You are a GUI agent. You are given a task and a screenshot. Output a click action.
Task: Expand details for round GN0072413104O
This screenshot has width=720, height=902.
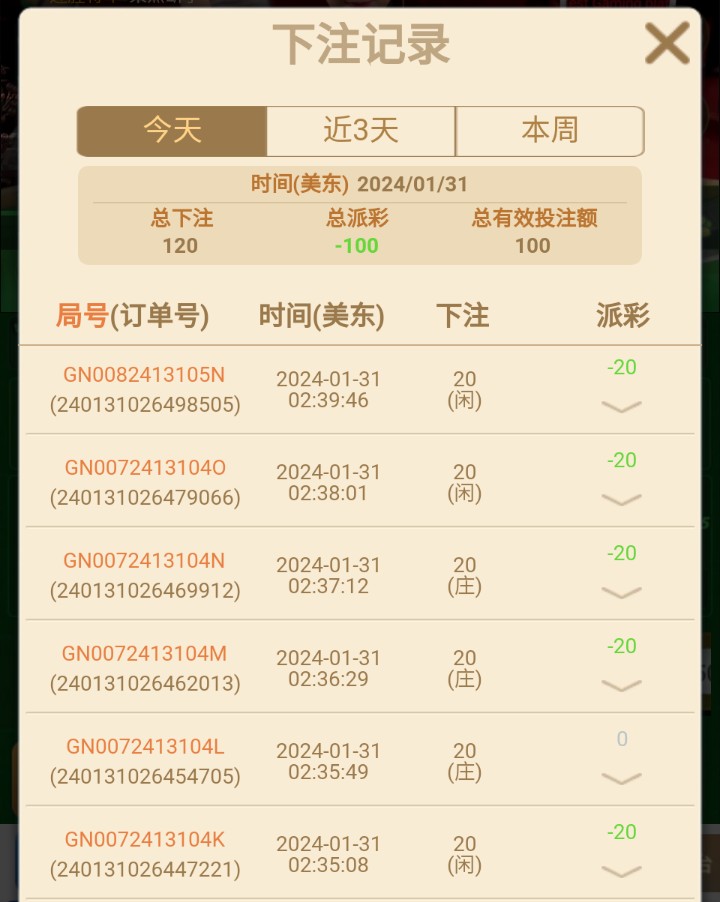(x=622, y=499)
